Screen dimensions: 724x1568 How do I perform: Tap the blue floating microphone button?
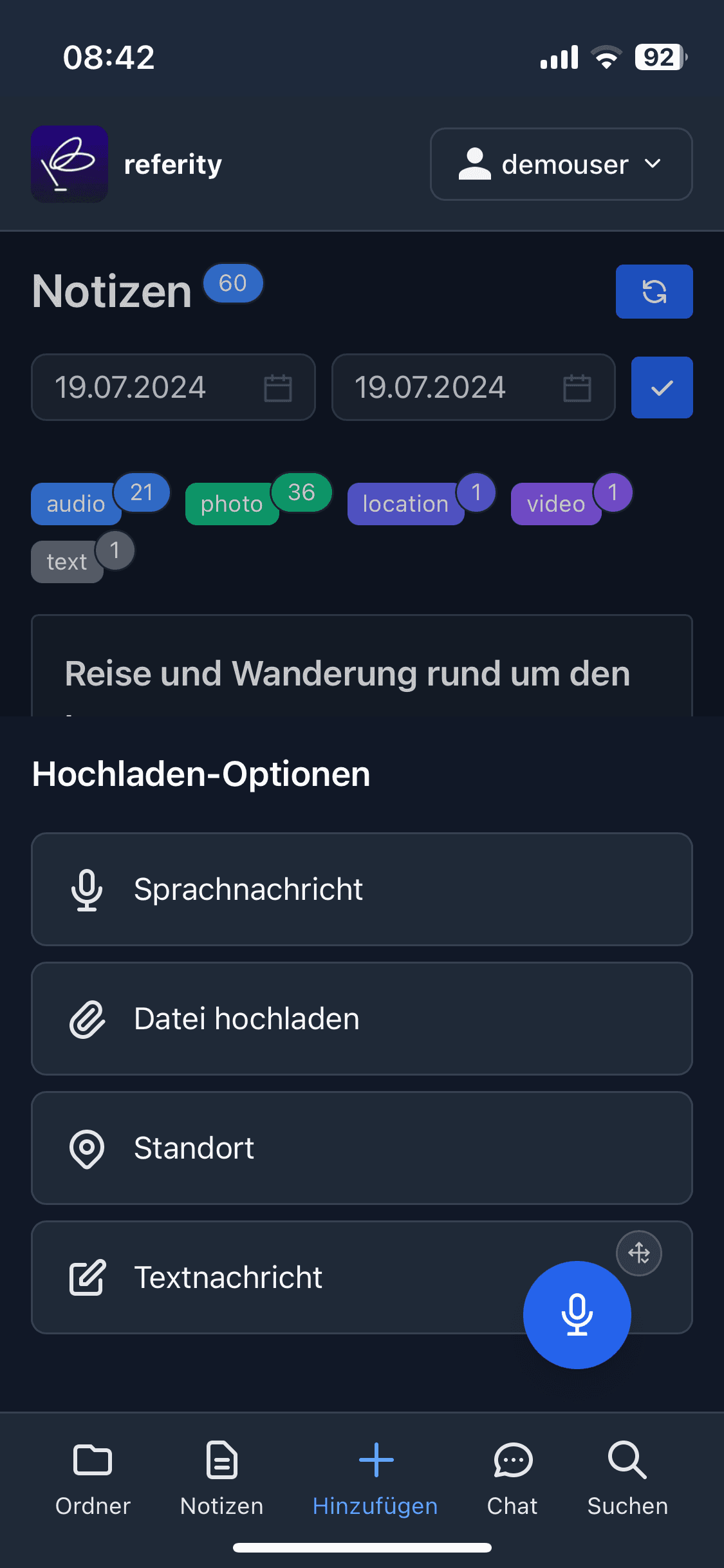577,1314
